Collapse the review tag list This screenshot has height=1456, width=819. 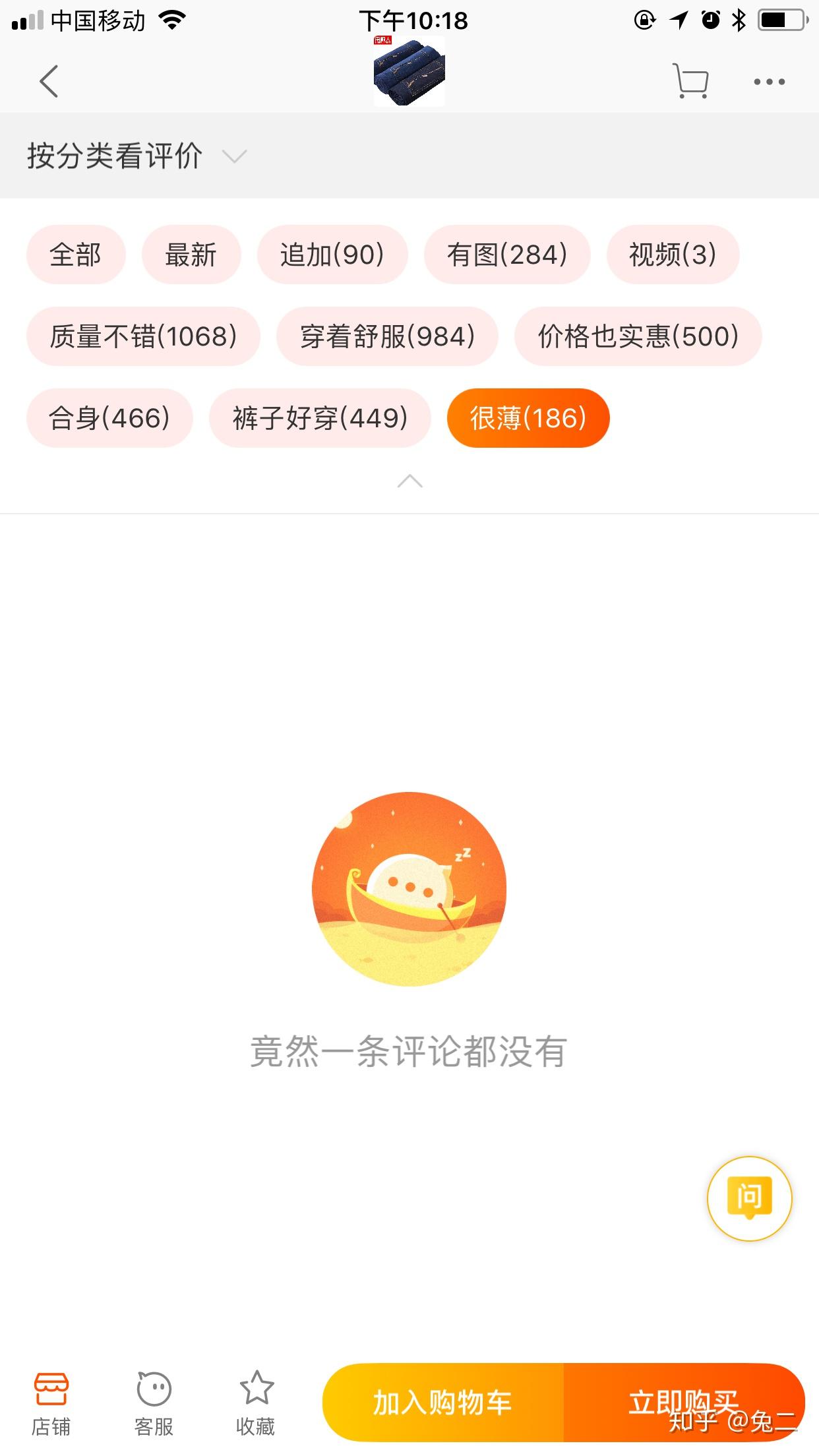[x=409, y=481]
